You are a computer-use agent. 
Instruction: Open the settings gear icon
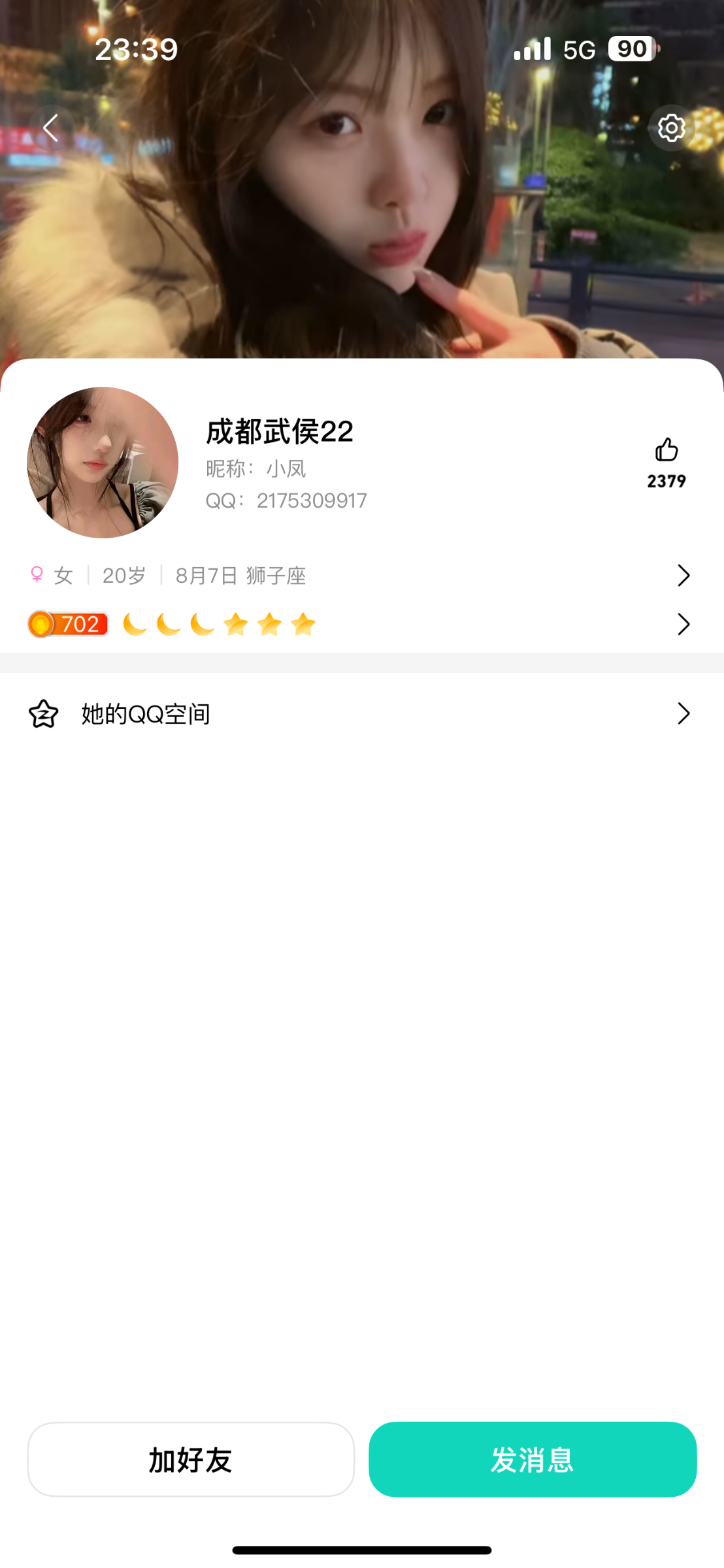click(x=671, y=128)
